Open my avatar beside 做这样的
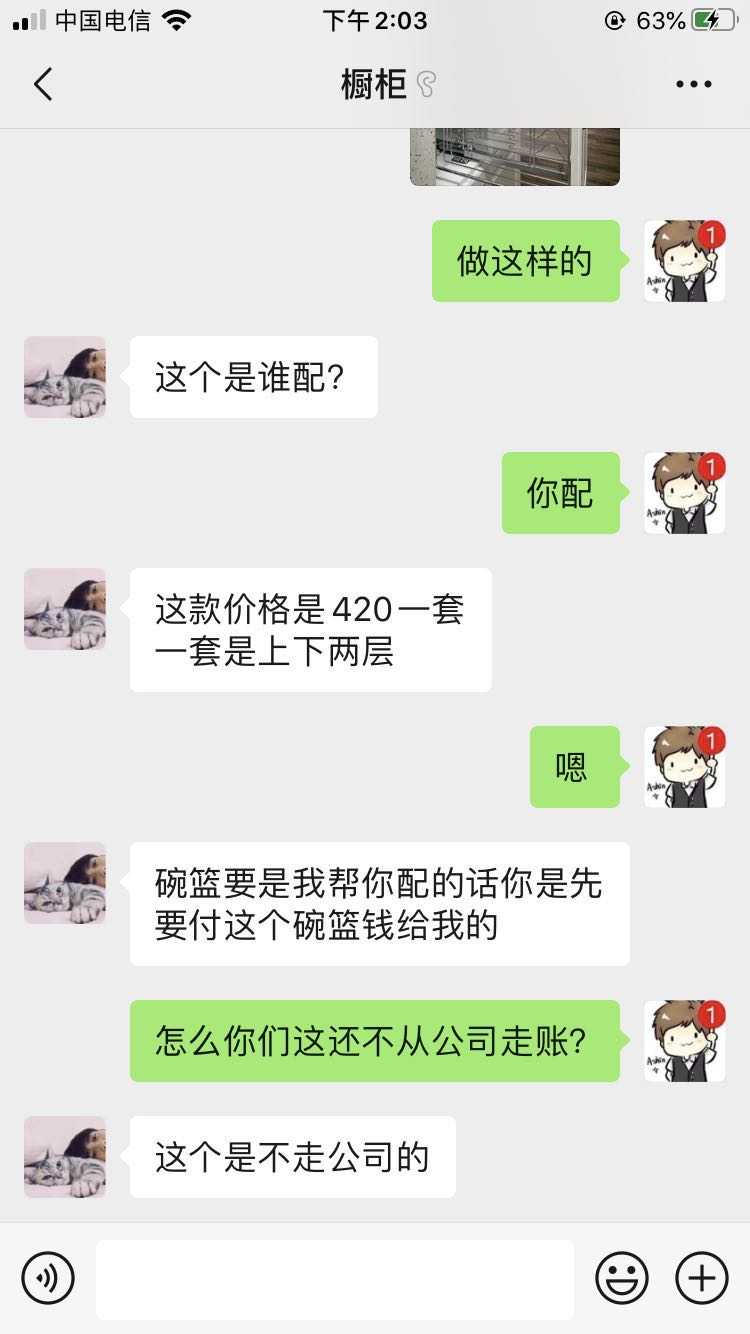Screen dimensions: 750x1334 point(684,261)
